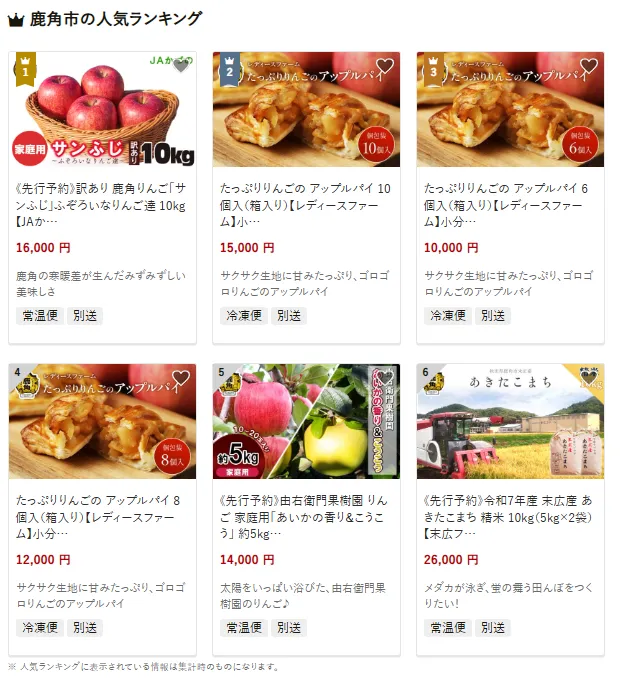This screenshot has width=625, height=688.
Task: Select the apple pie 8個入 product card
Action: 102,510
